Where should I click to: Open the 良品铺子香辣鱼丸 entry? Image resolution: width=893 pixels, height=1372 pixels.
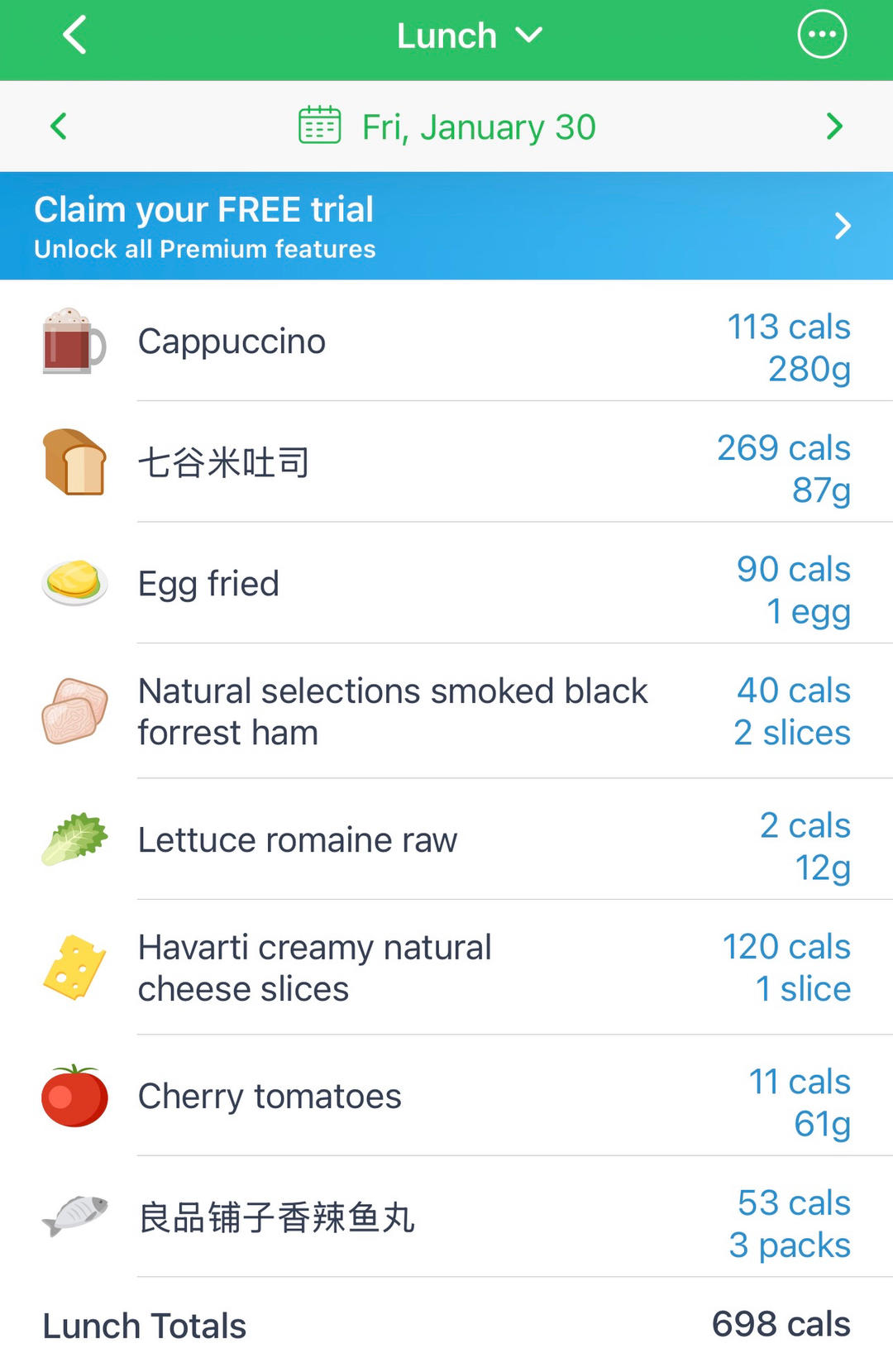446,1217
